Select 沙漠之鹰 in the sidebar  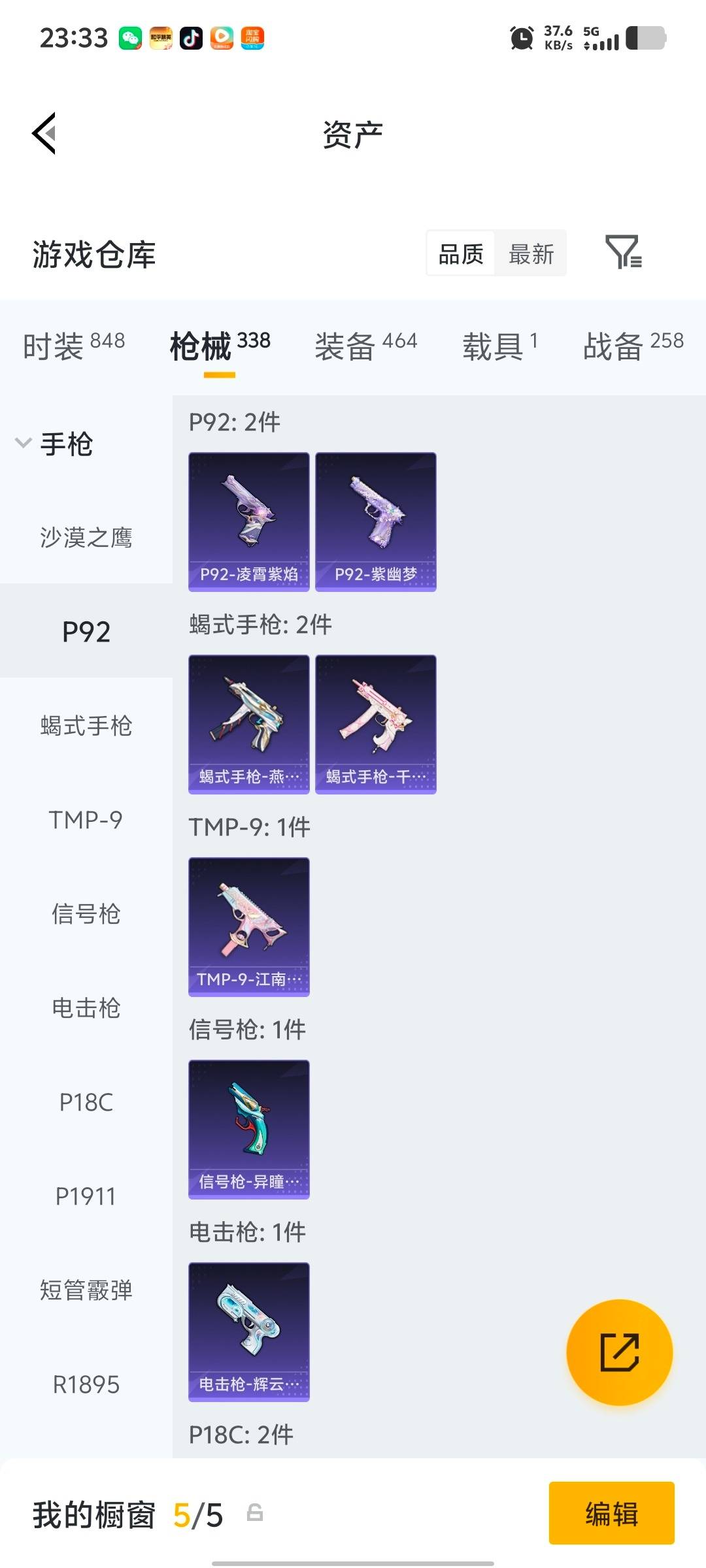click(x=86, y=538)
